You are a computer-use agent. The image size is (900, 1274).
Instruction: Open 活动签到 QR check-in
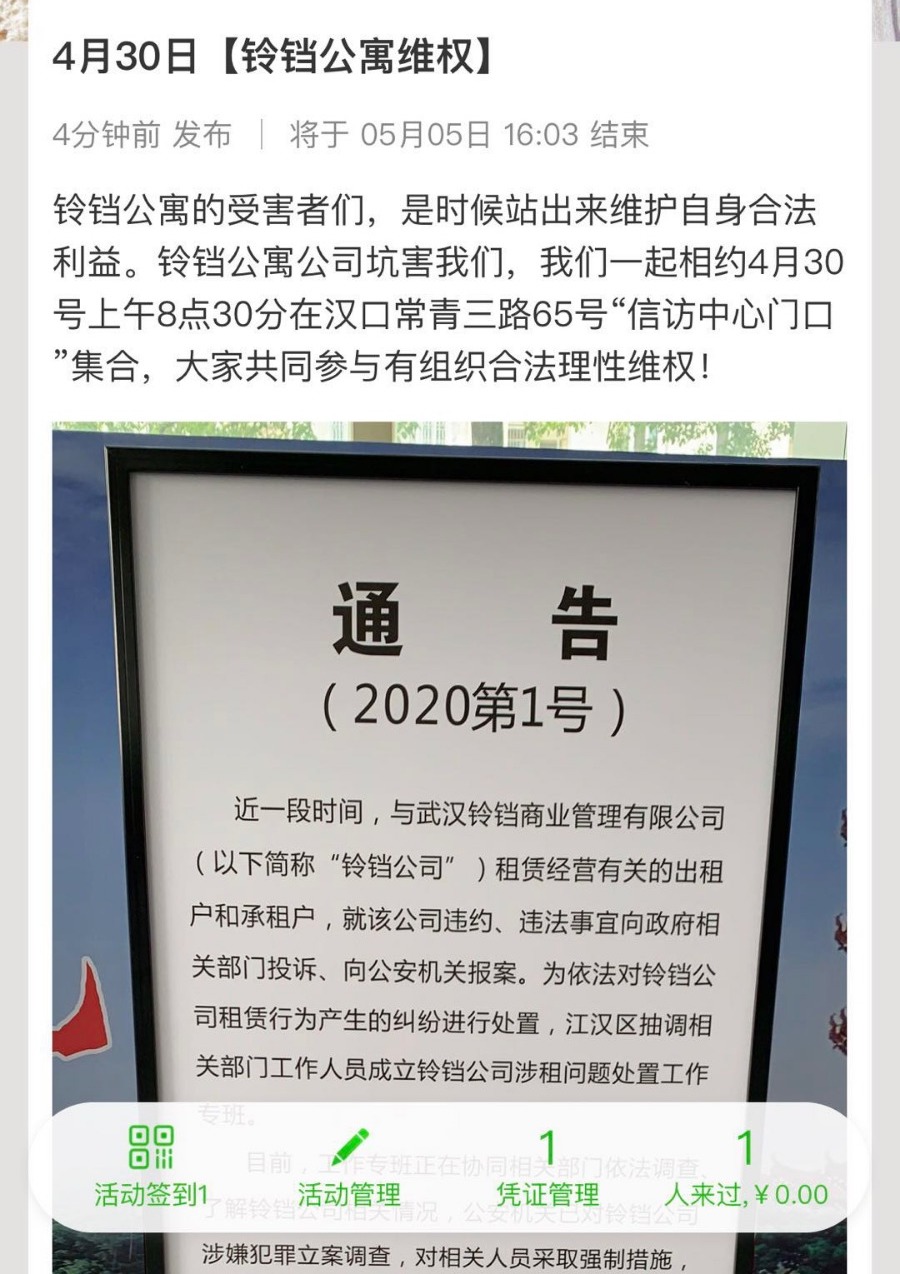(151, 1165)
